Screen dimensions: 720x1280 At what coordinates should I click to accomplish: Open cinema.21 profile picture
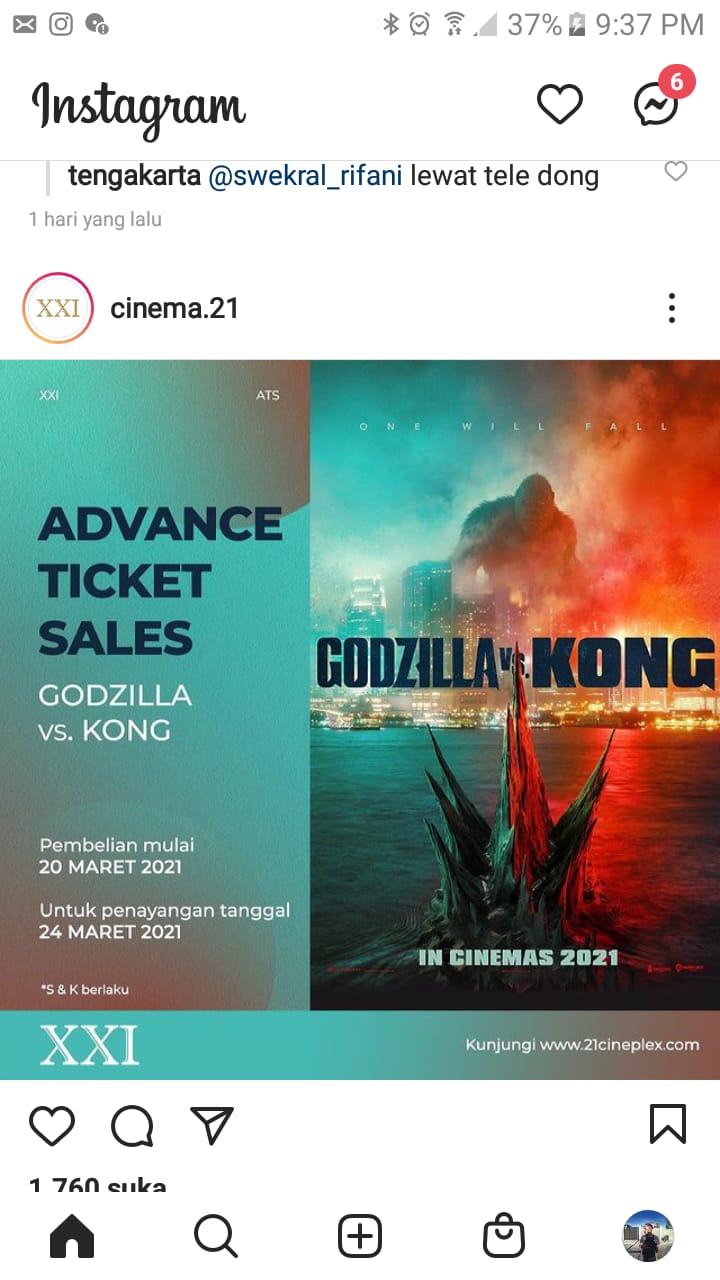click(58, 308)
